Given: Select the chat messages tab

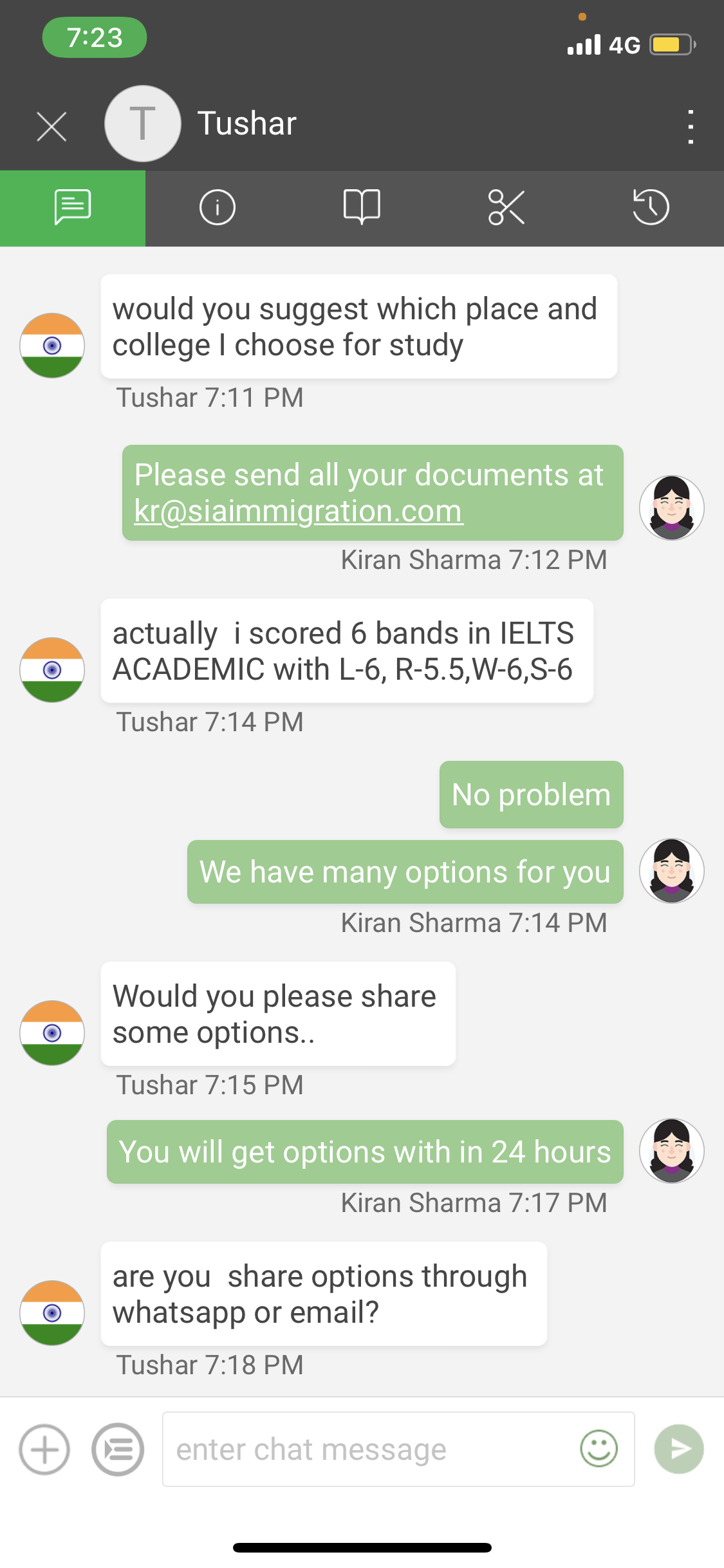Looking at the screenshot, I should [73, 208].
